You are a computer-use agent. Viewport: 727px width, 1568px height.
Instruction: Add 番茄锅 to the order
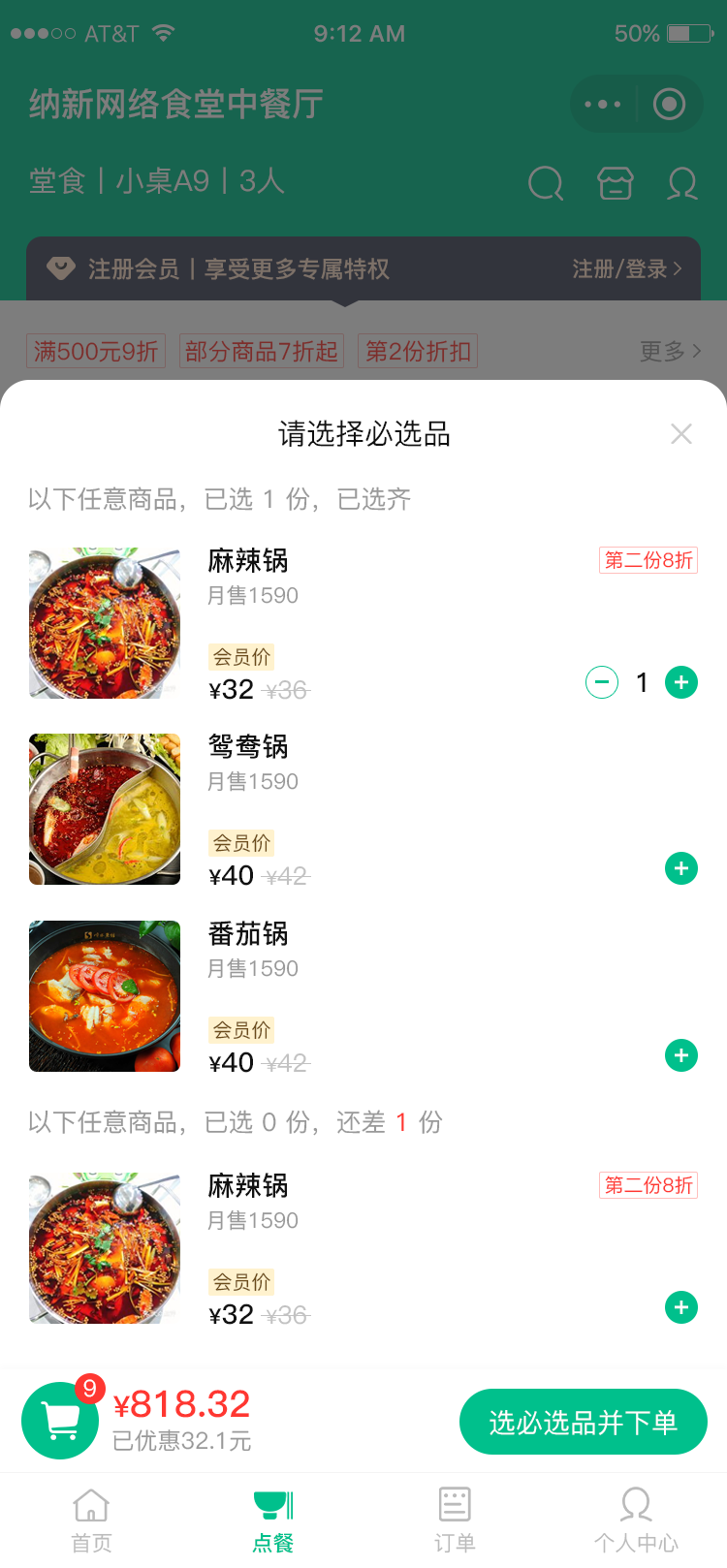[x=681, y=1055]
